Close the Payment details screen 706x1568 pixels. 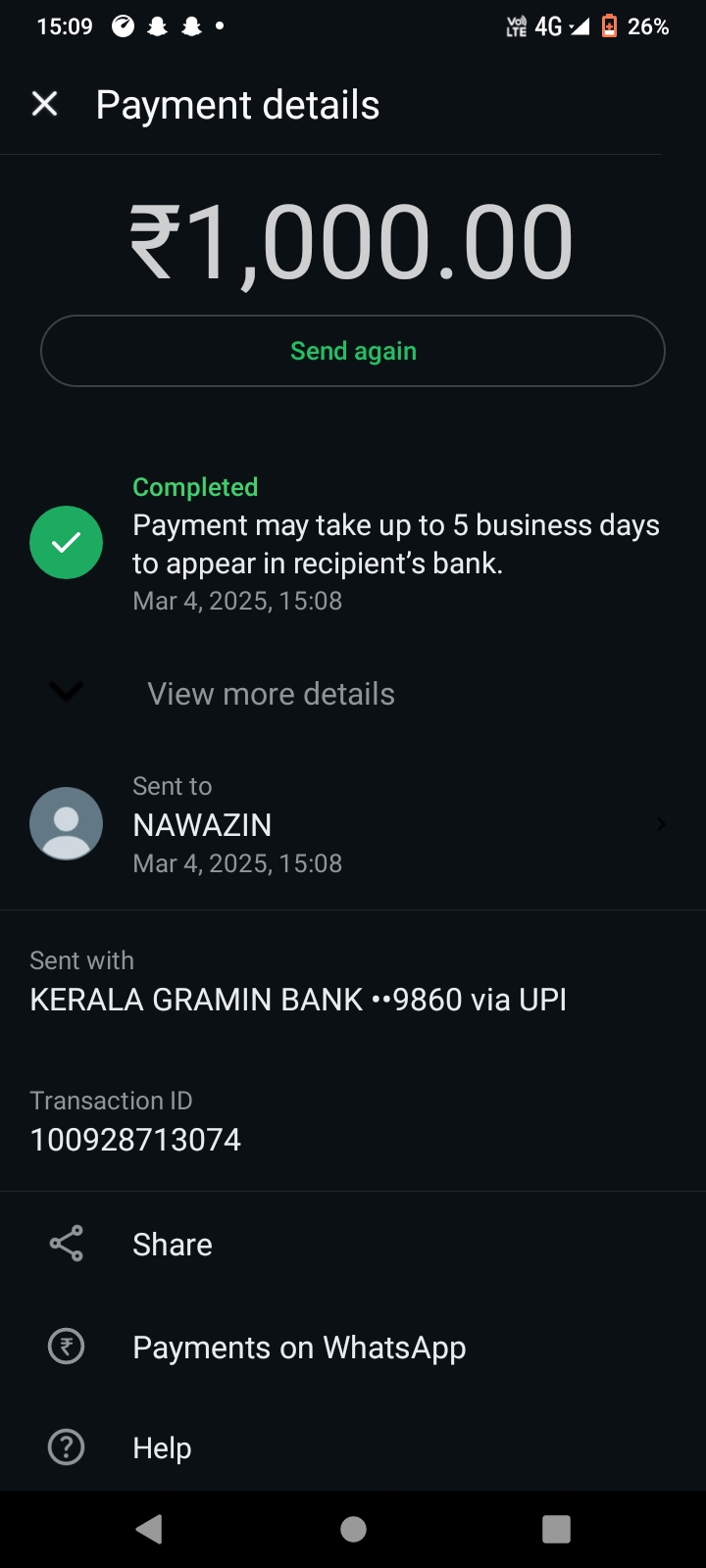[45, 104]
